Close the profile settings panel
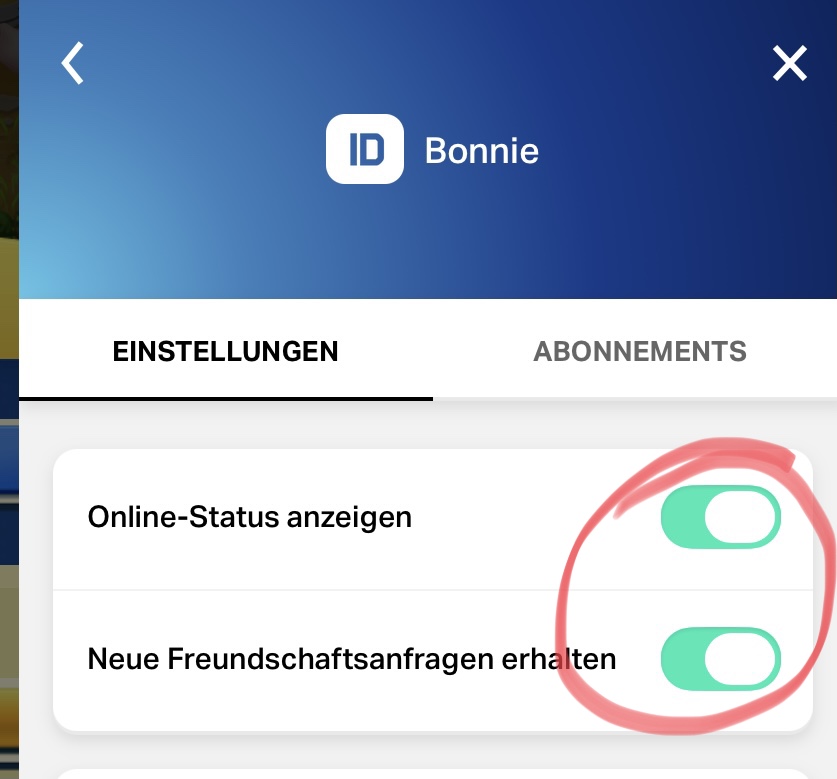The height and width of the screenshot is (779, 837). pyautogui.click(x=789, y=64)
